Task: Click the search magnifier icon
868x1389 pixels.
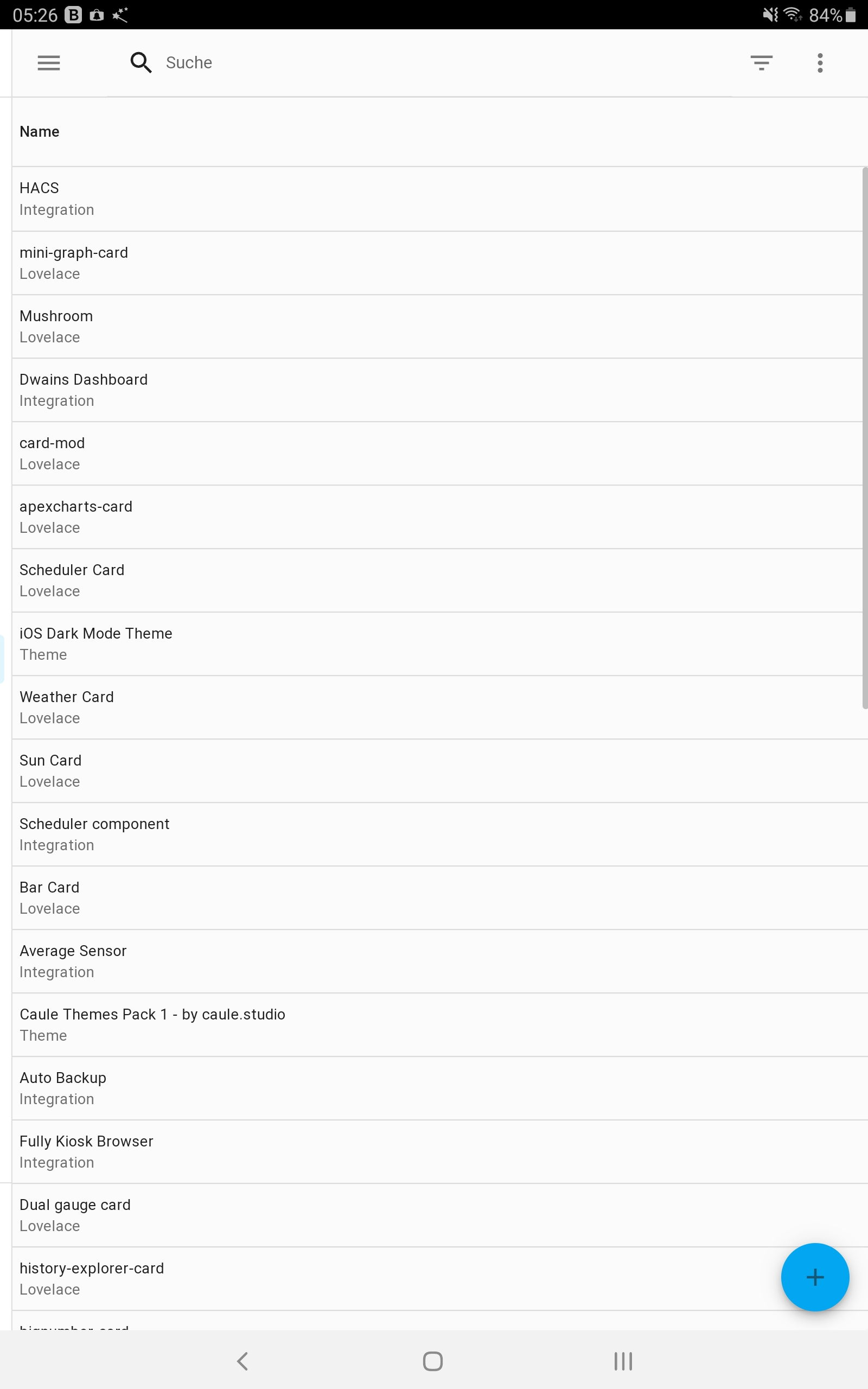Action: pos(141,62)
